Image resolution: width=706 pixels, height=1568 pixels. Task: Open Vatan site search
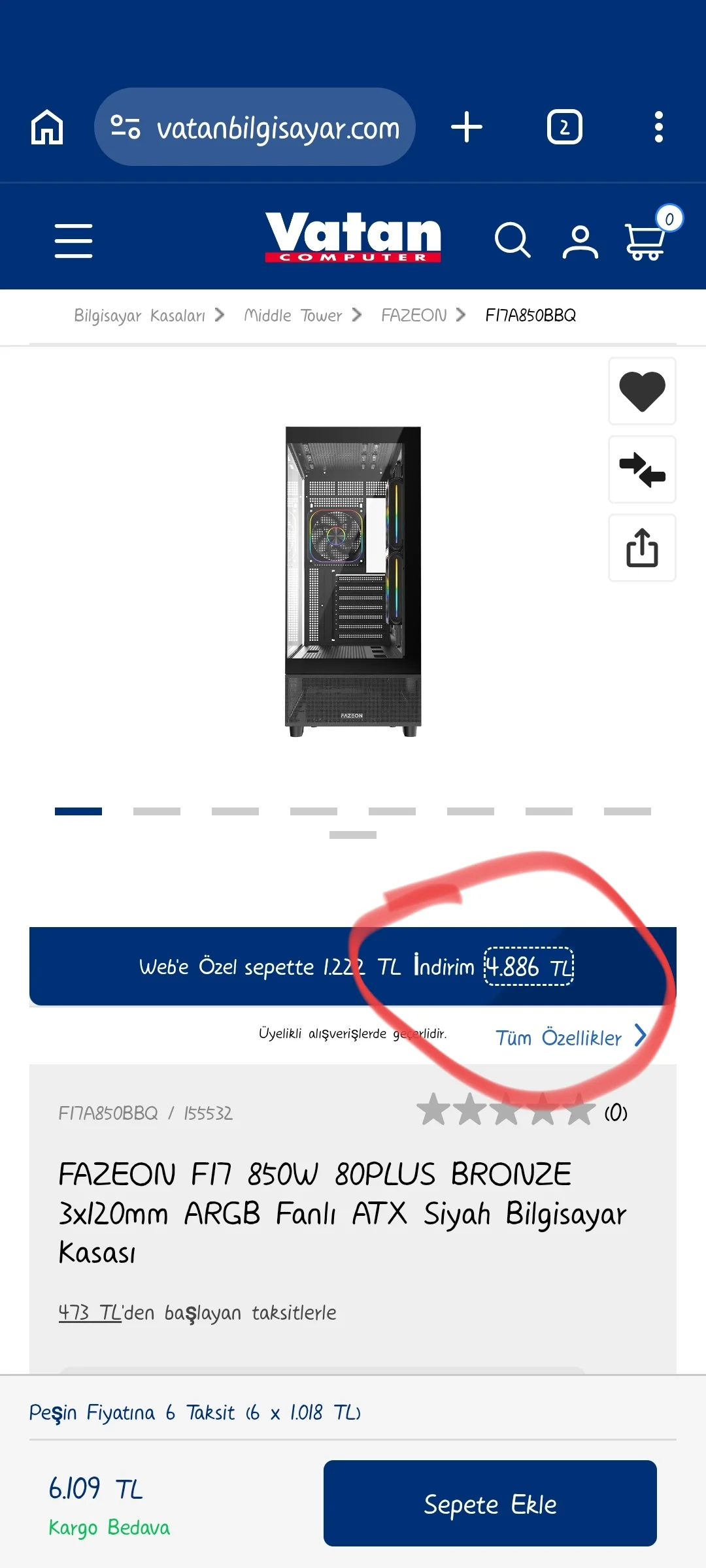(x=512, y=240)
